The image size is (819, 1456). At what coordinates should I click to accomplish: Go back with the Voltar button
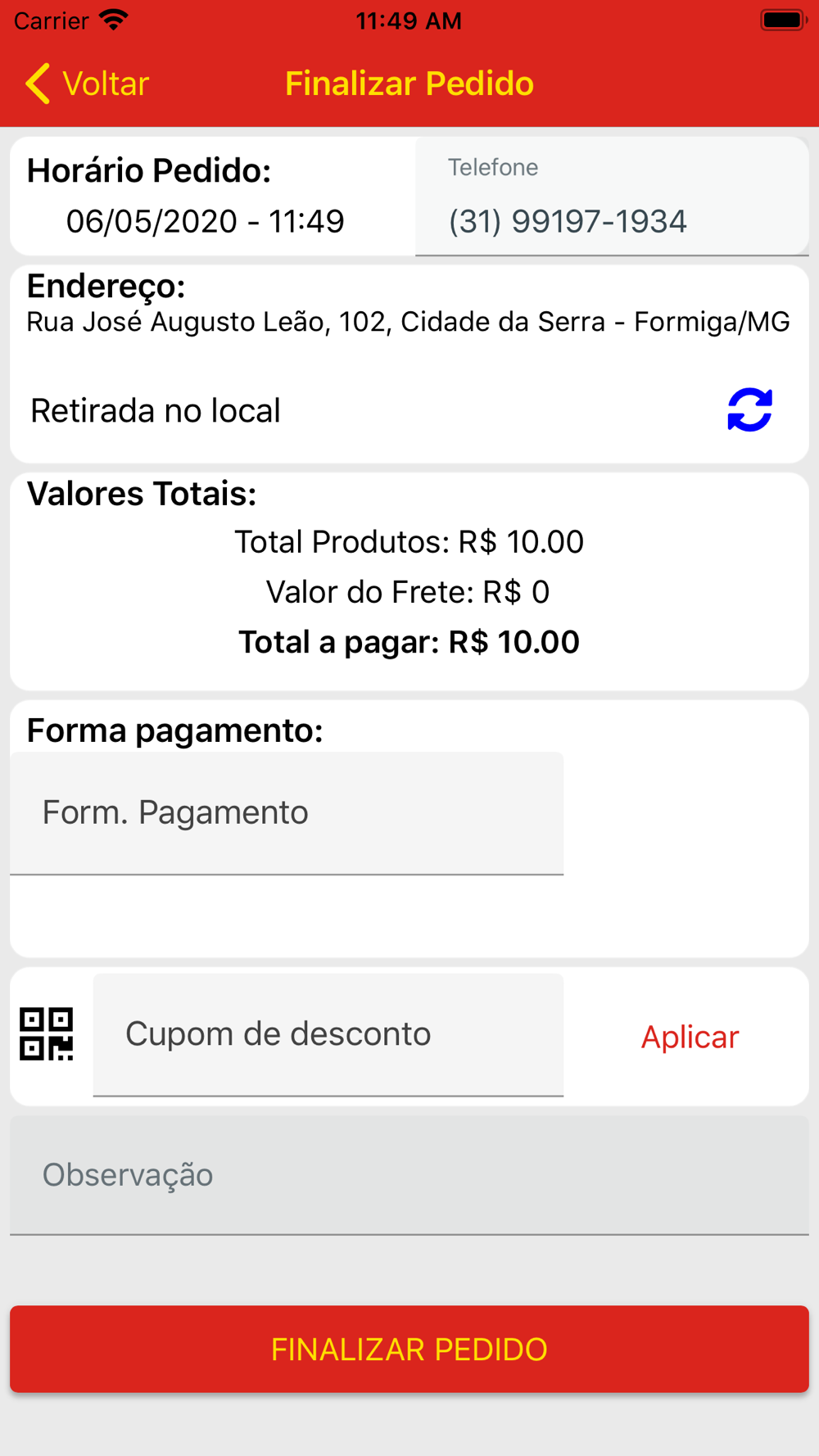87,84
